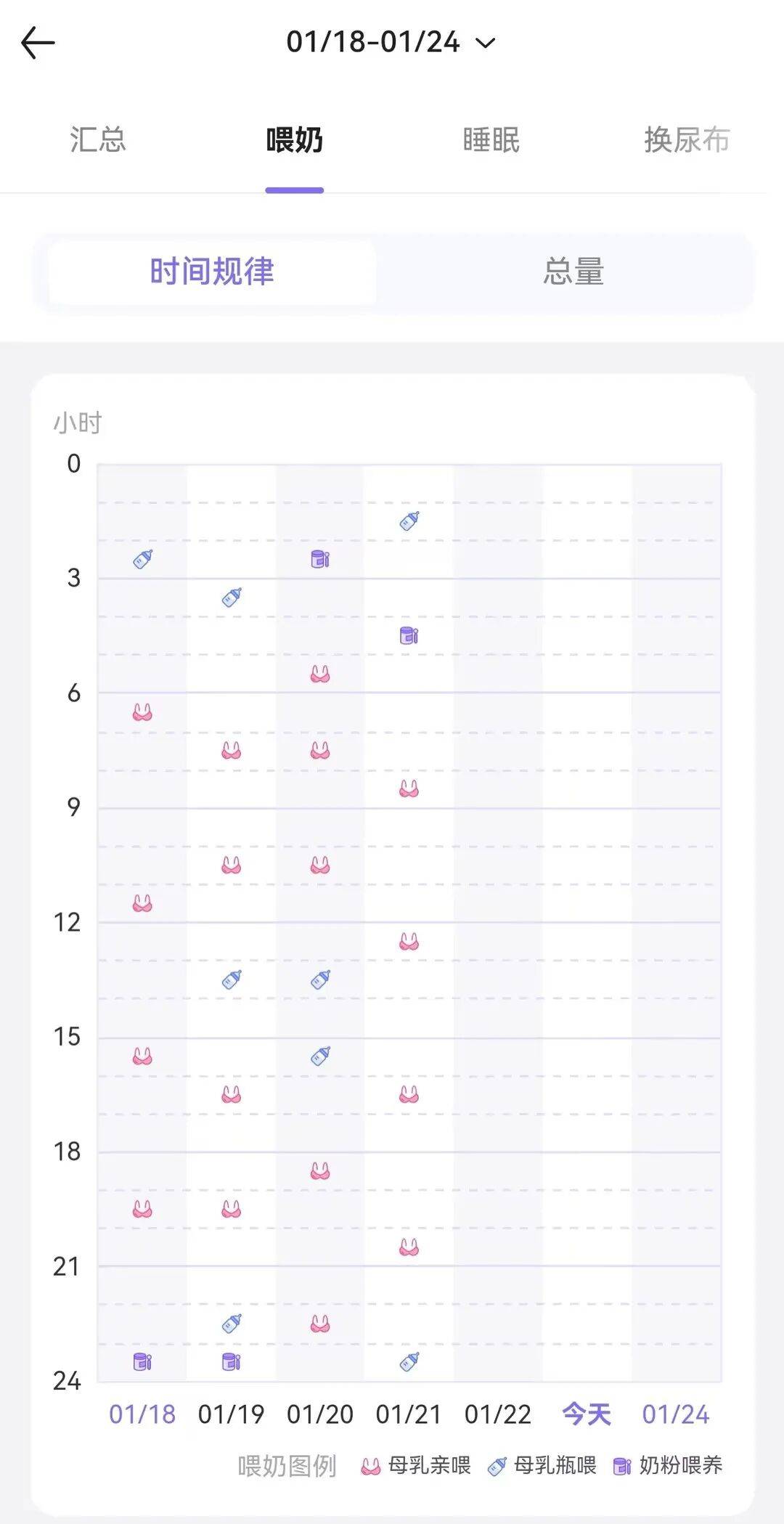Image resolution: width=784 pixels, height=1524 pixels.
Task: Select the 喂奶 tab
Action: point(294,139)
